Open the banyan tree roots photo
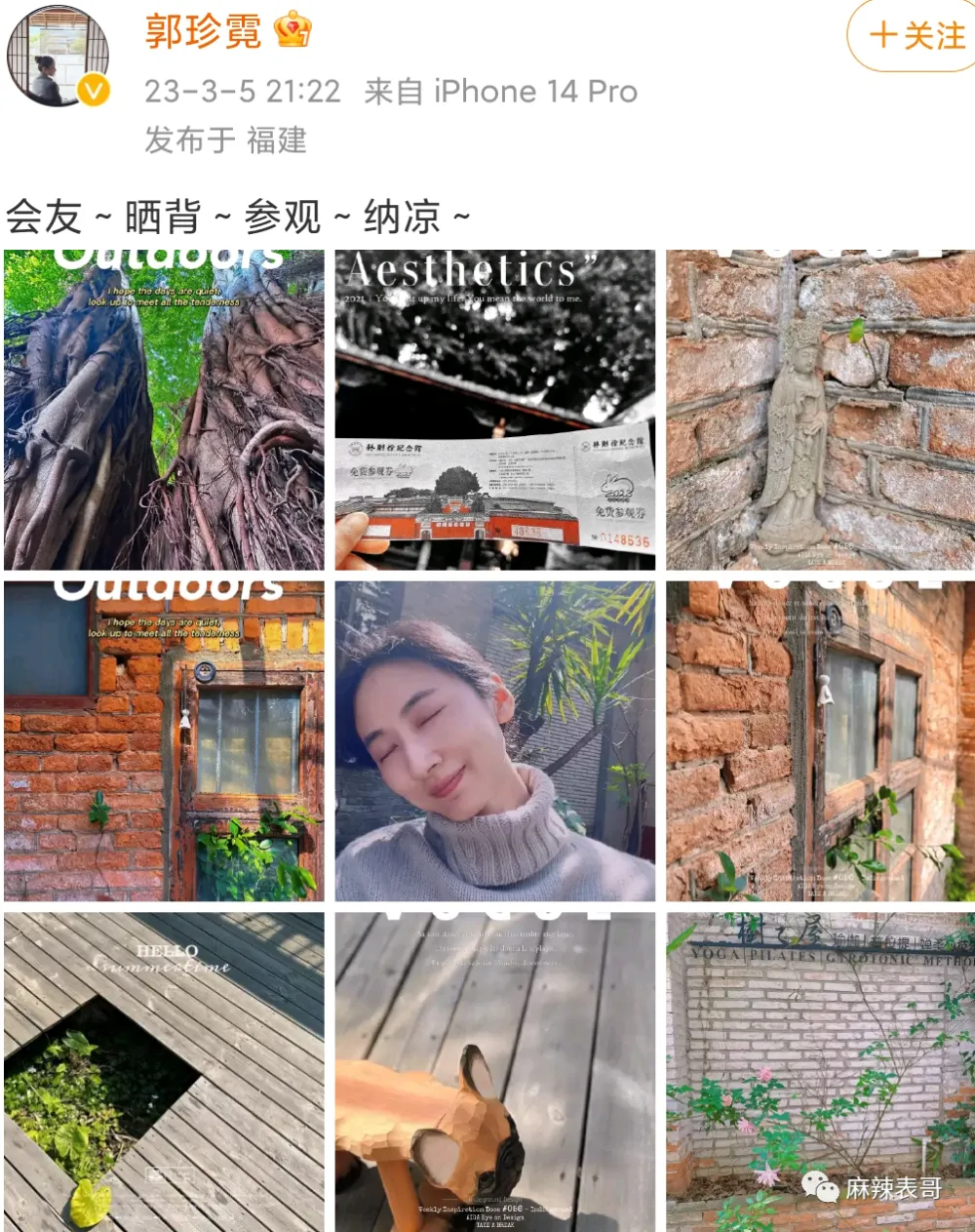Image resolution: width=975 pixels, height=1232 pixels. pyautogui.click(x=164, y=410)
